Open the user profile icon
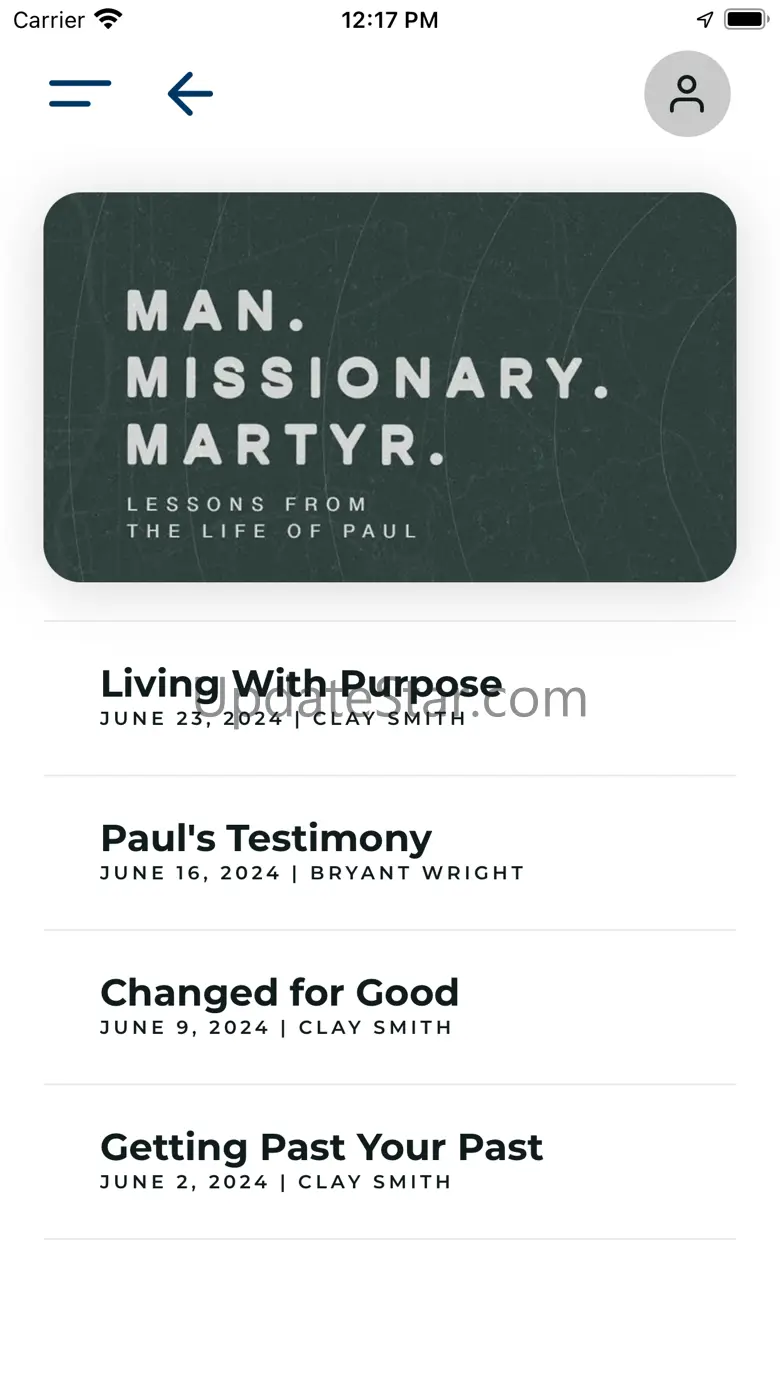 coord(687,94)
